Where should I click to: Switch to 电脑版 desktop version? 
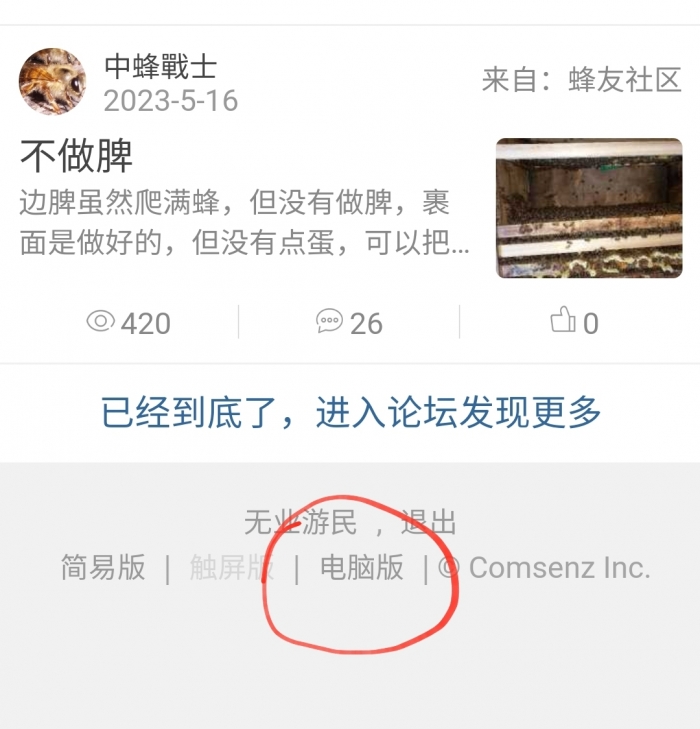pyautogui.click(x=362, y=568)
